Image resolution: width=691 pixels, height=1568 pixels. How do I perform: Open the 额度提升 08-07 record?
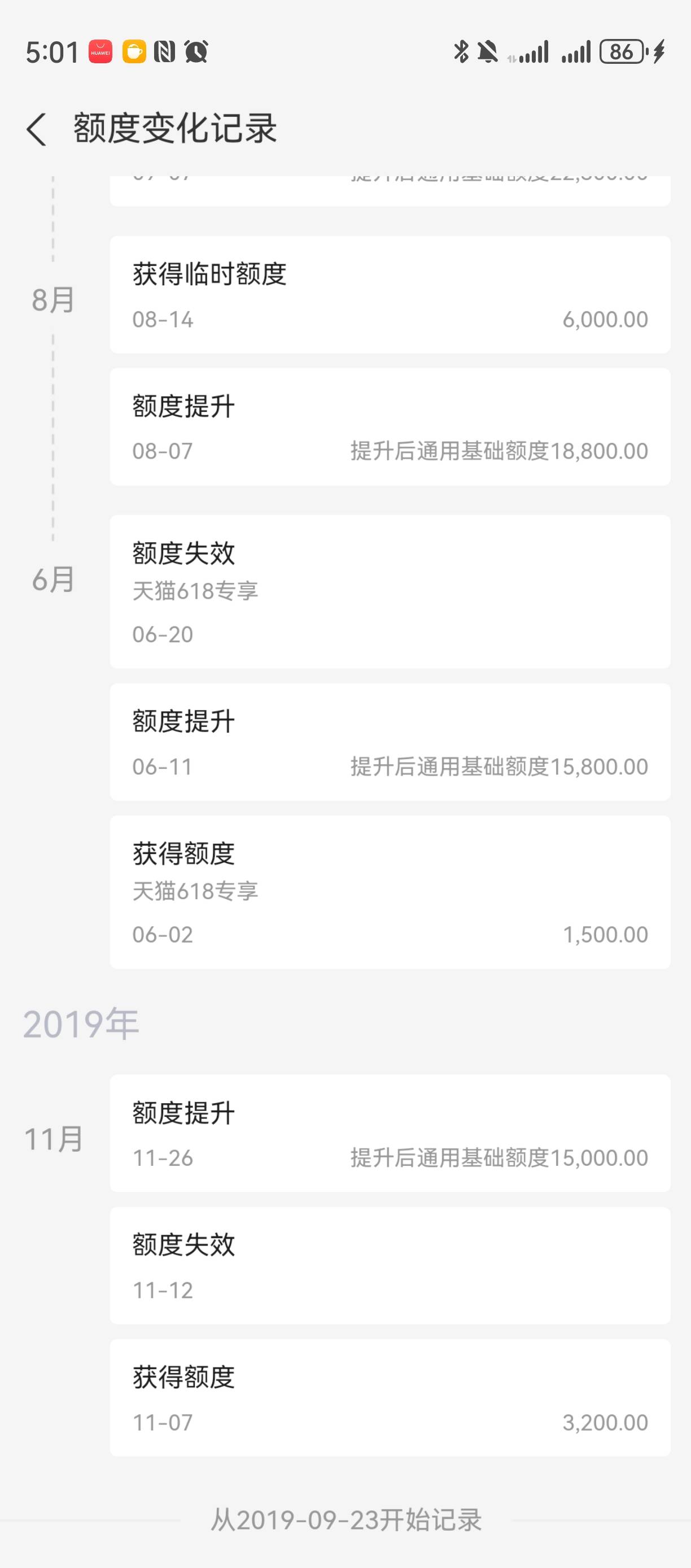coord(390,426)
